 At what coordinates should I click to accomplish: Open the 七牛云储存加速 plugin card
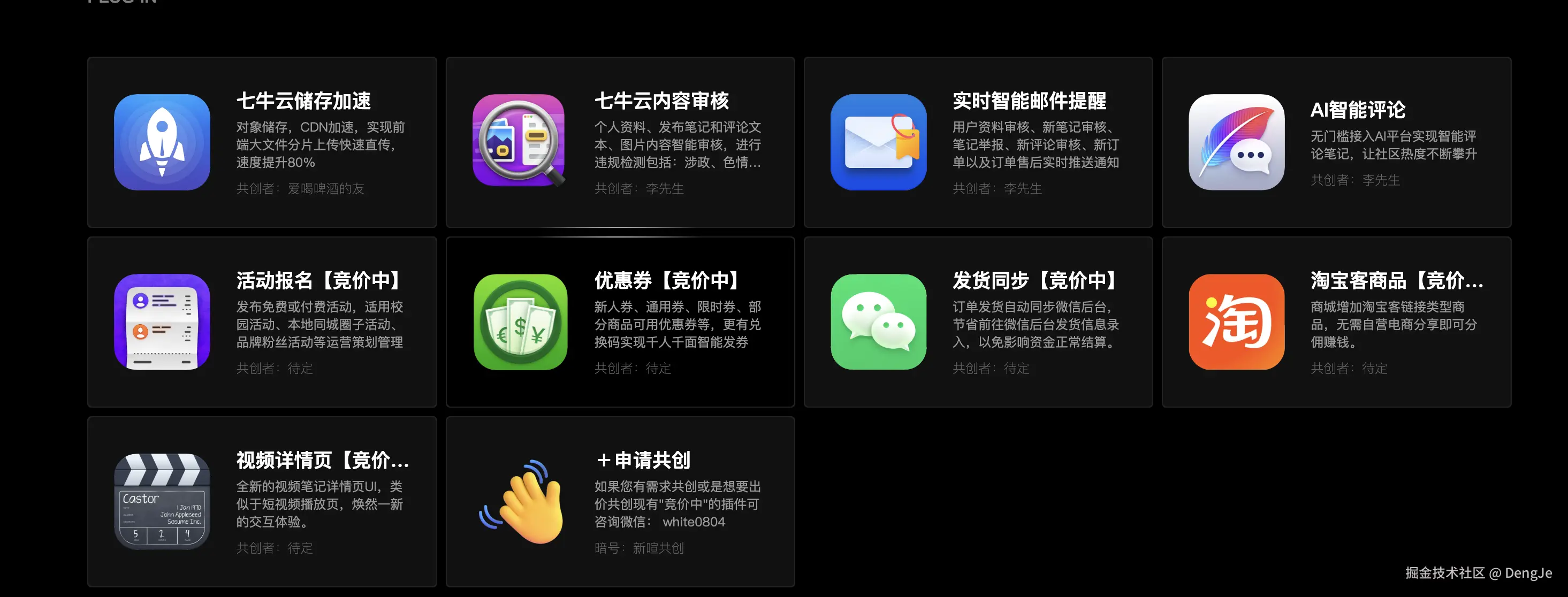coord(262,142)
